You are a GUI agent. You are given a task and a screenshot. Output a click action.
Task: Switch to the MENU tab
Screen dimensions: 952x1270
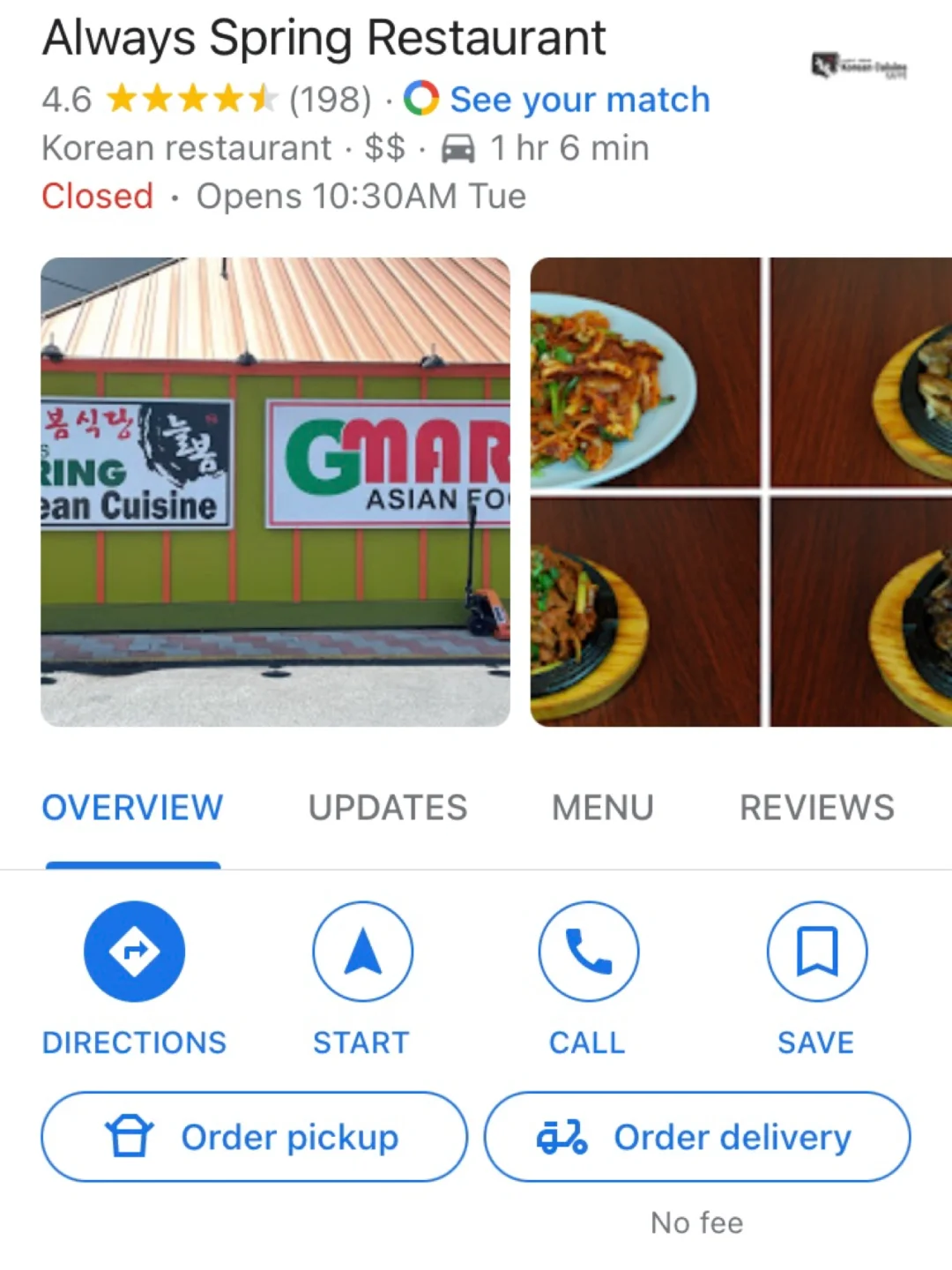pyautogui.click(x=602, y=807)
